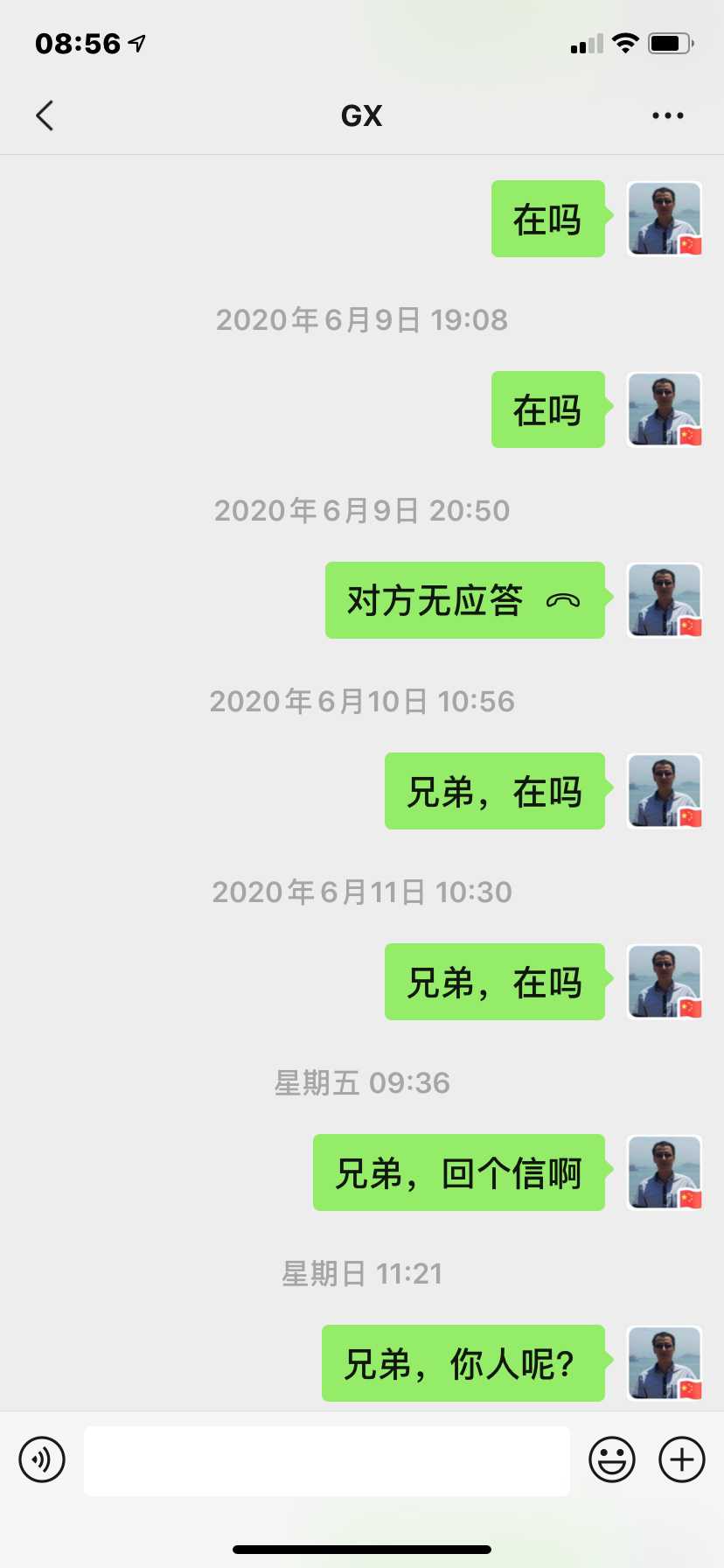The image size is (724, 1568).
Task: Open sender avatar beside 兄弟，你人呢？
Action: pos(665,1363)
